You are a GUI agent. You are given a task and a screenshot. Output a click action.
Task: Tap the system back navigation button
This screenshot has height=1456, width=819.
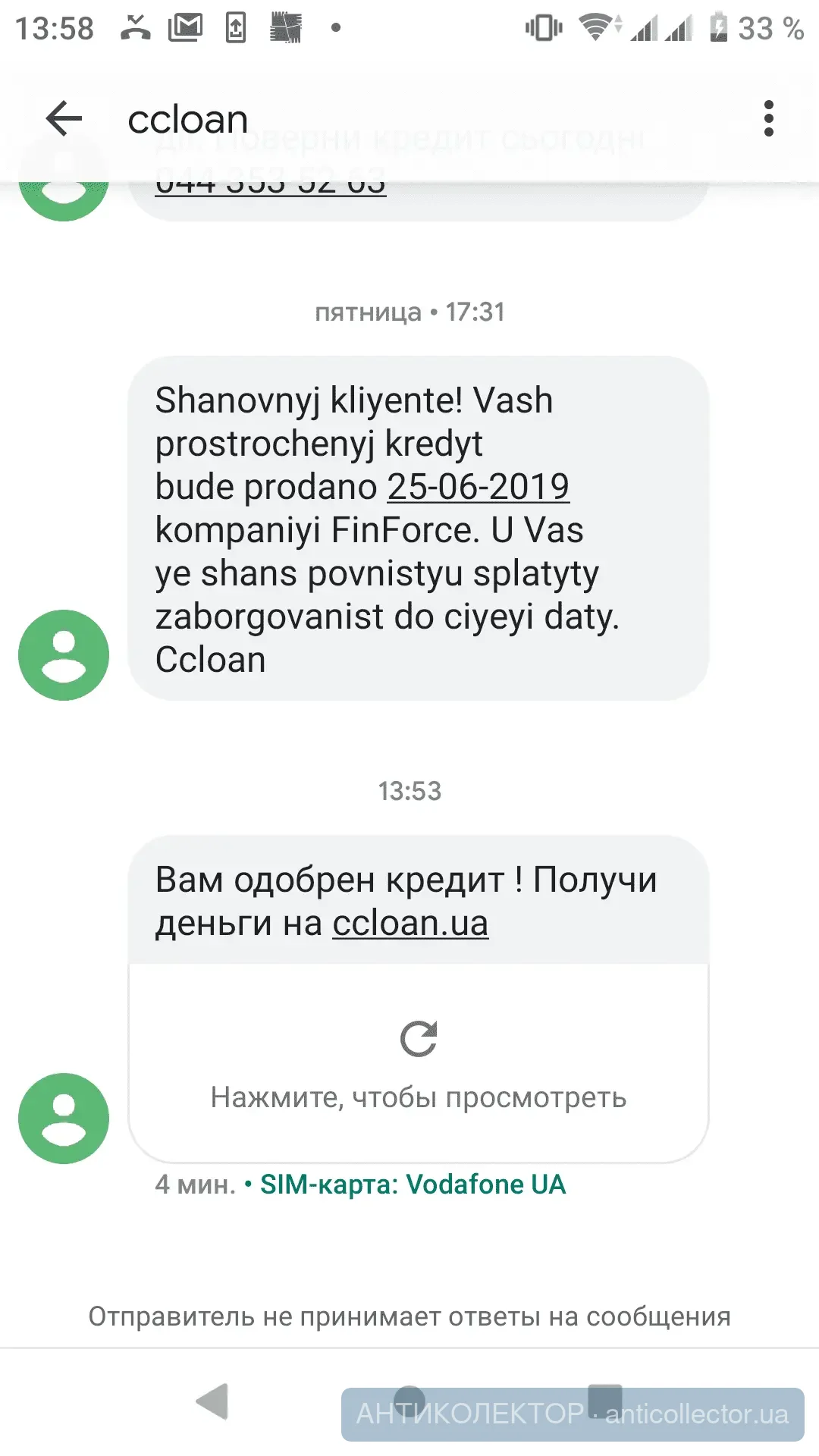click(x=212, y=1401)
